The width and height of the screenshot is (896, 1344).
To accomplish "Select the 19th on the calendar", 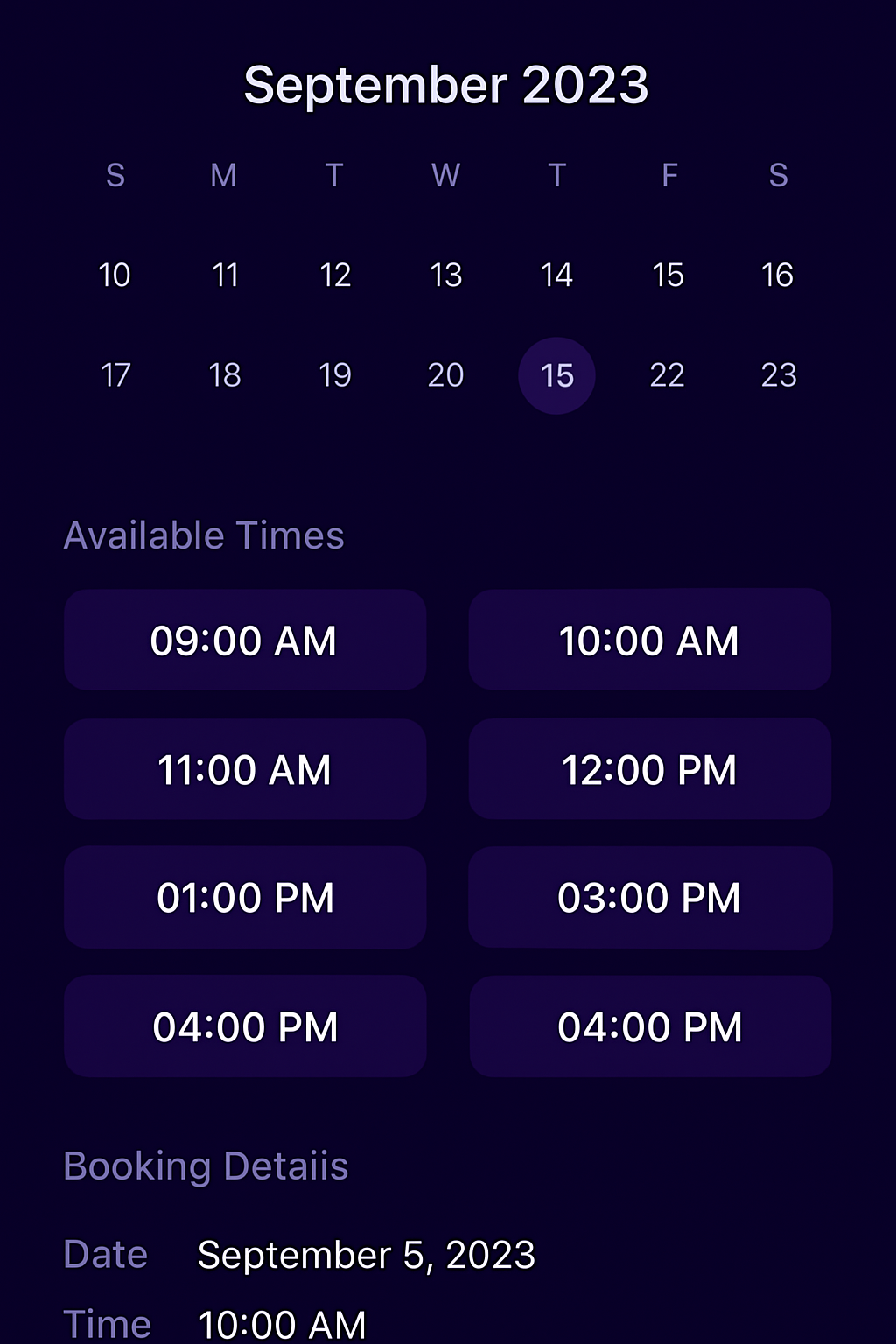I will (335, 375).
